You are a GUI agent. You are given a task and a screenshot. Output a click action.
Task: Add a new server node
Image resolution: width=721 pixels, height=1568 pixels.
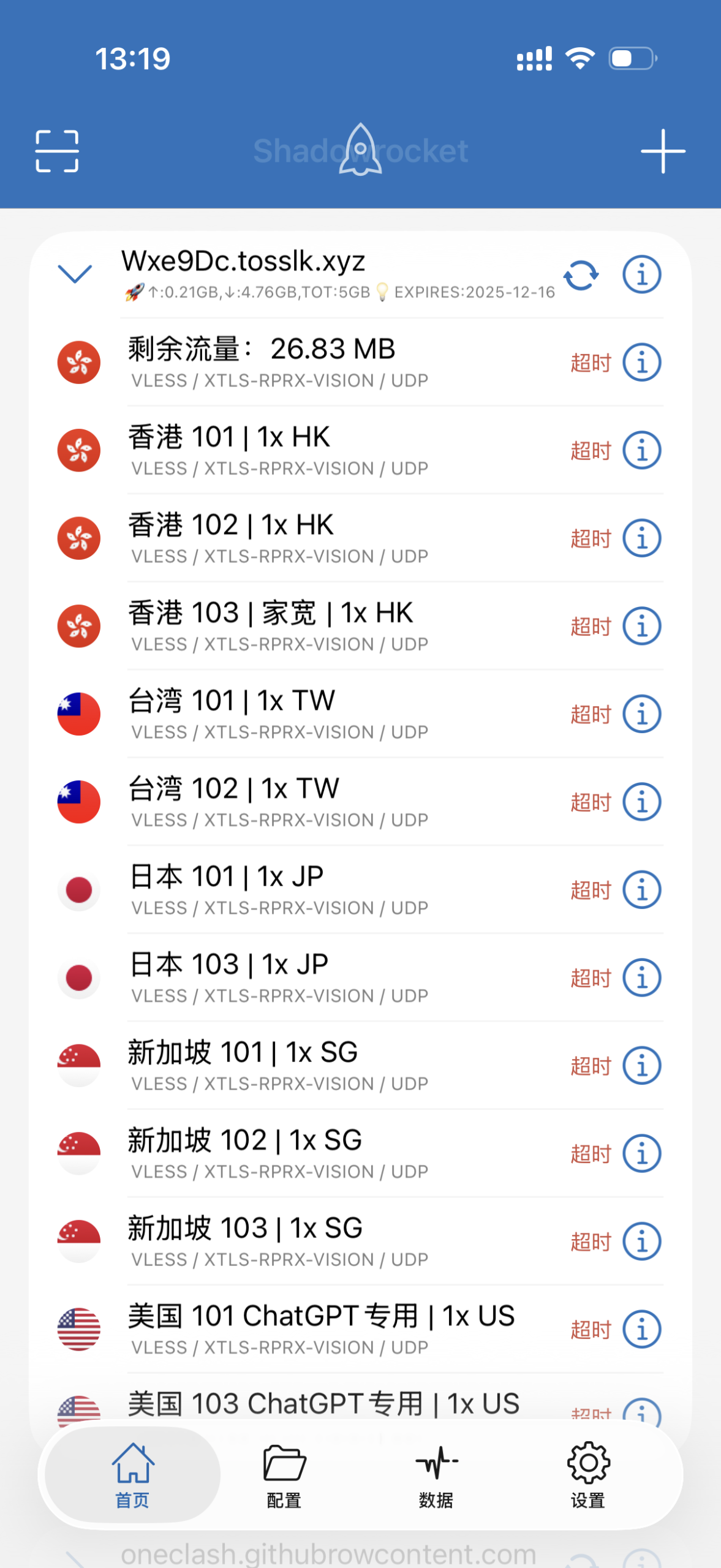click(663, 151)
